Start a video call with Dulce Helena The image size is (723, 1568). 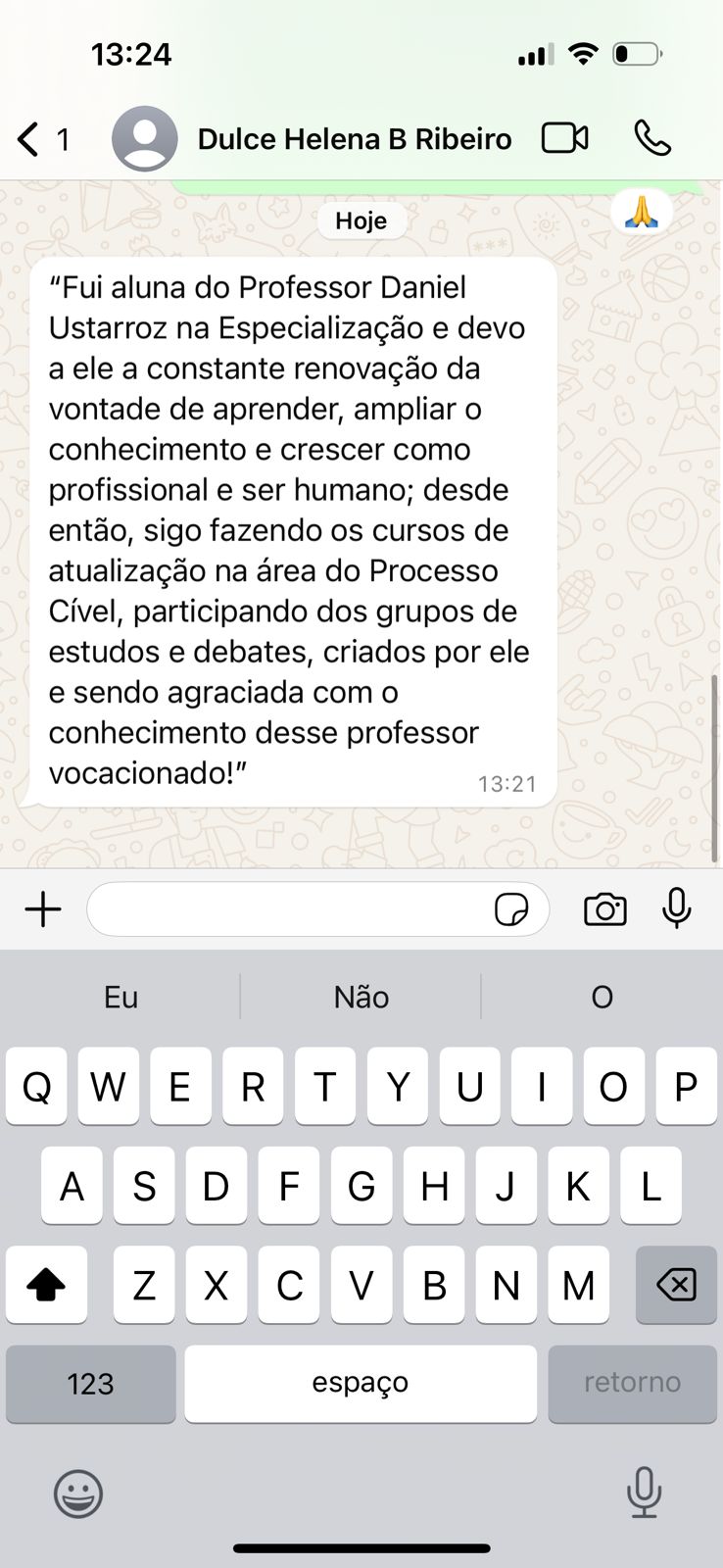click(x=565, y=138)
